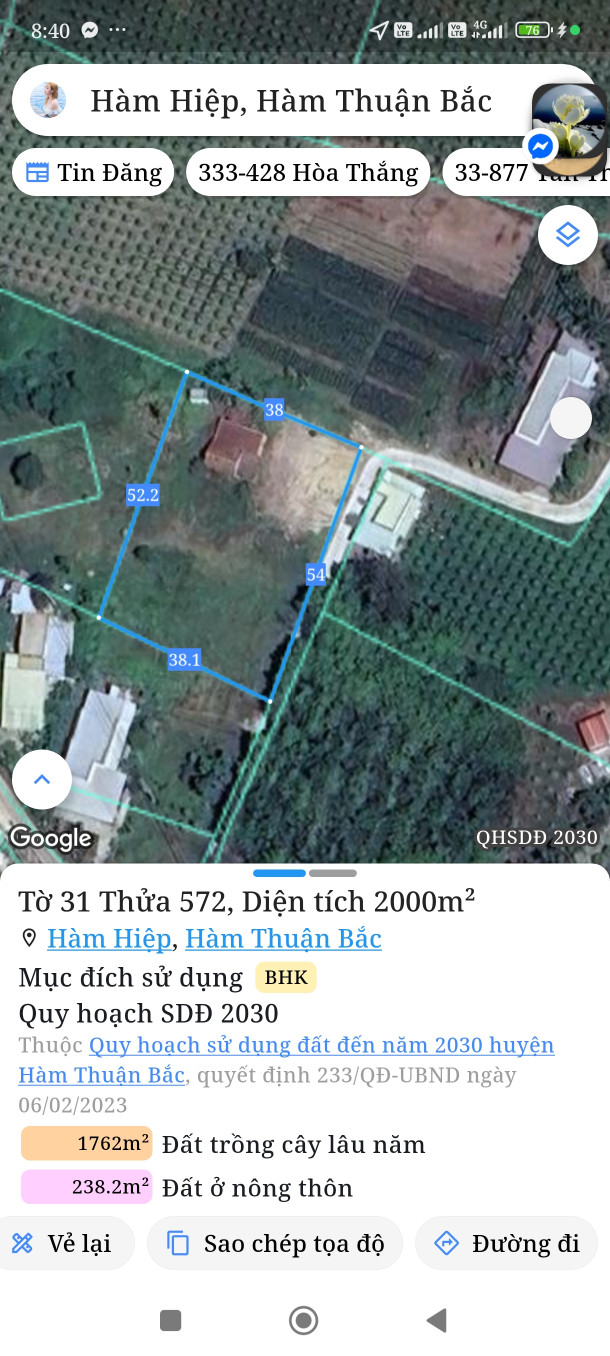This screenshot has height=1356, width=610.
Task: Copy coordinates with Sao chép tọa độ
Action: (x=275, y=1243)
